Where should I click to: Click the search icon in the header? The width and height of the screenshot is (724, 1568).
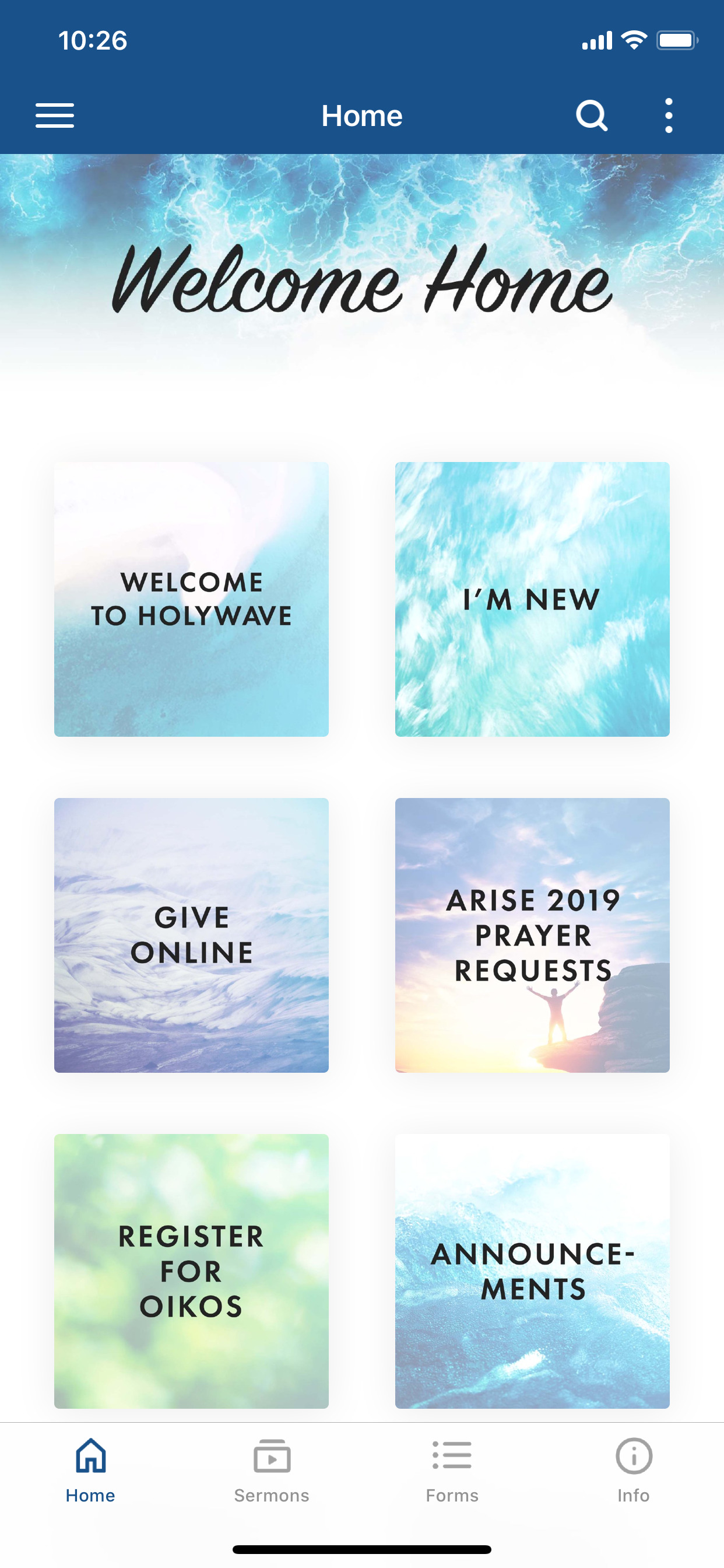[x=591, y=115]
